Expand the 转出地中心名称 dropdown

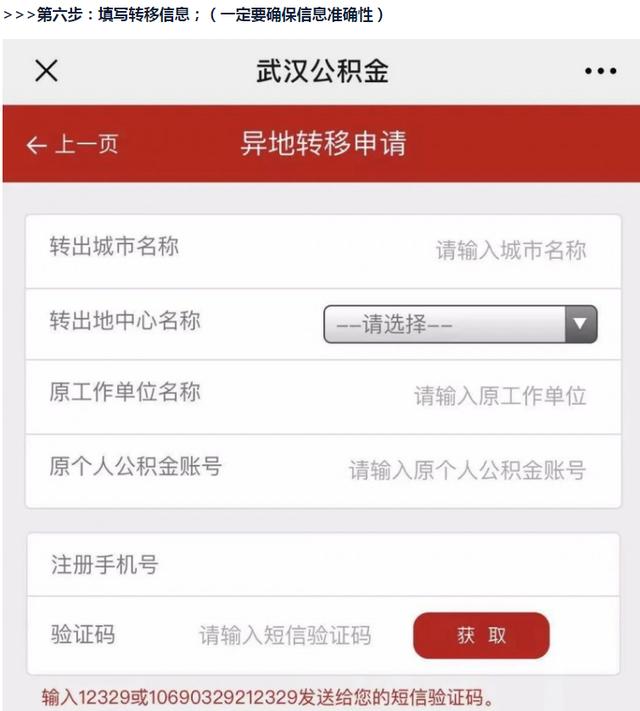coord(460,325)
